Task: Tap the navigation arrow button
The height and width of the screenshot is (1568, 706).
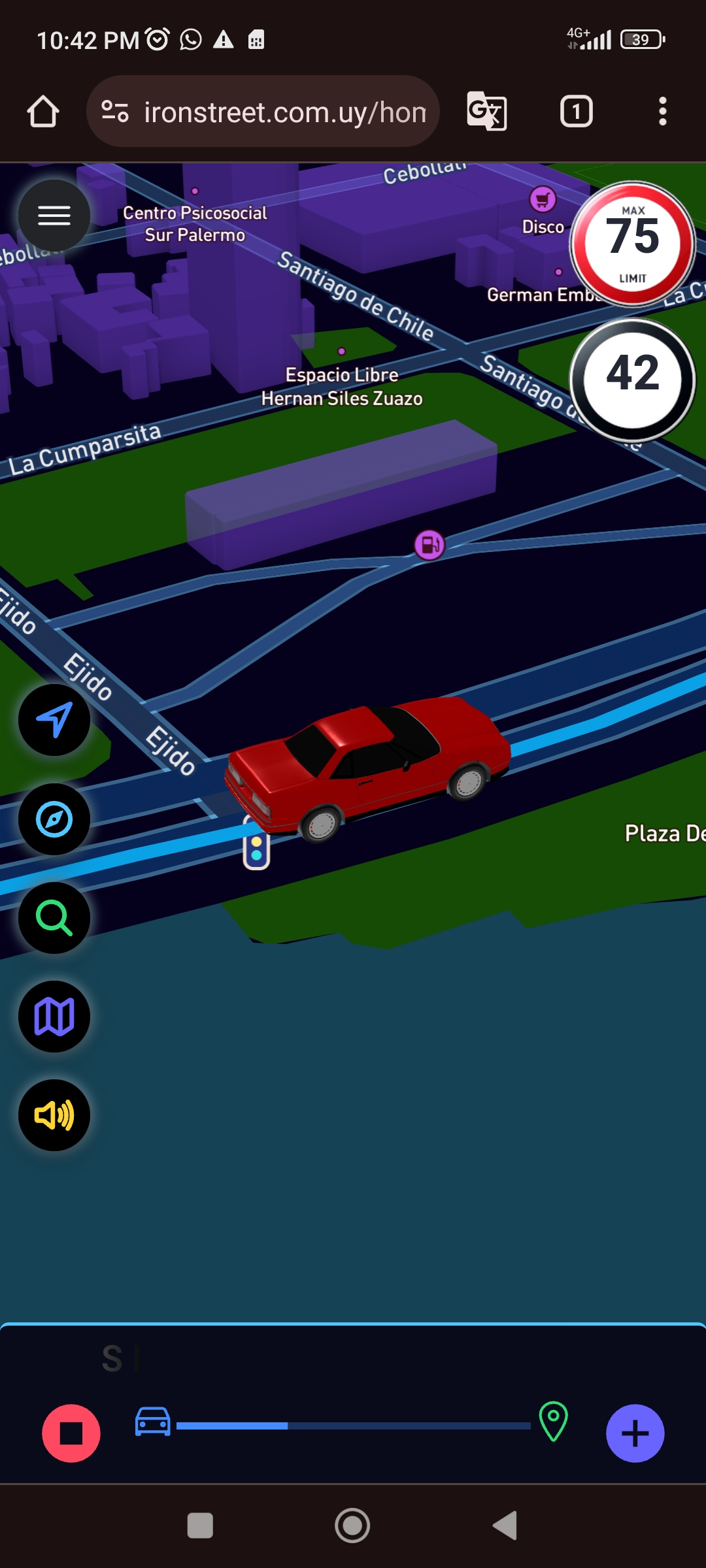Action: (x=54, y=720)
